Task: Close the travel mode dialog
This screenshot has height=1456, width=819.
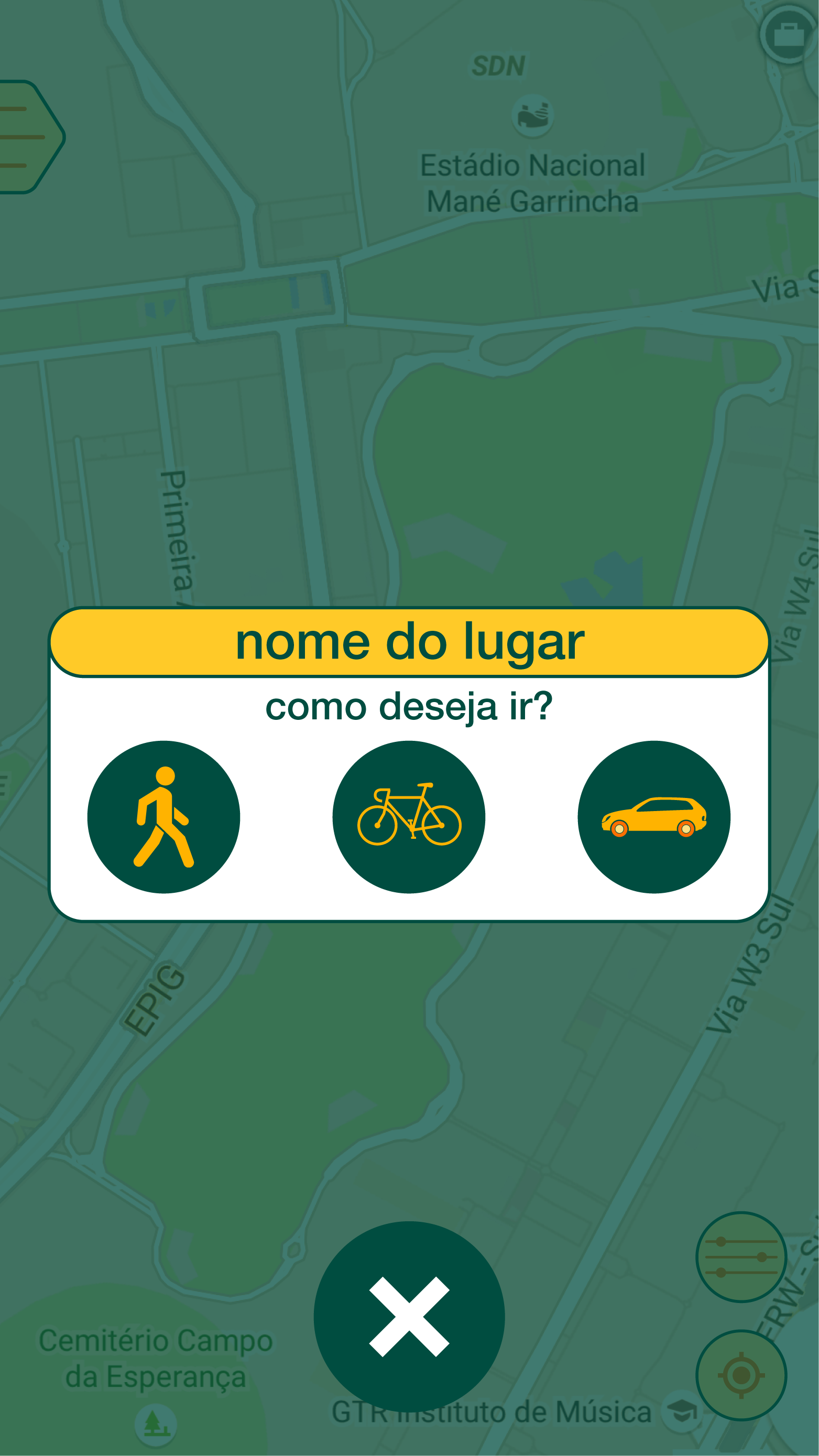Action: [409, 1317]
